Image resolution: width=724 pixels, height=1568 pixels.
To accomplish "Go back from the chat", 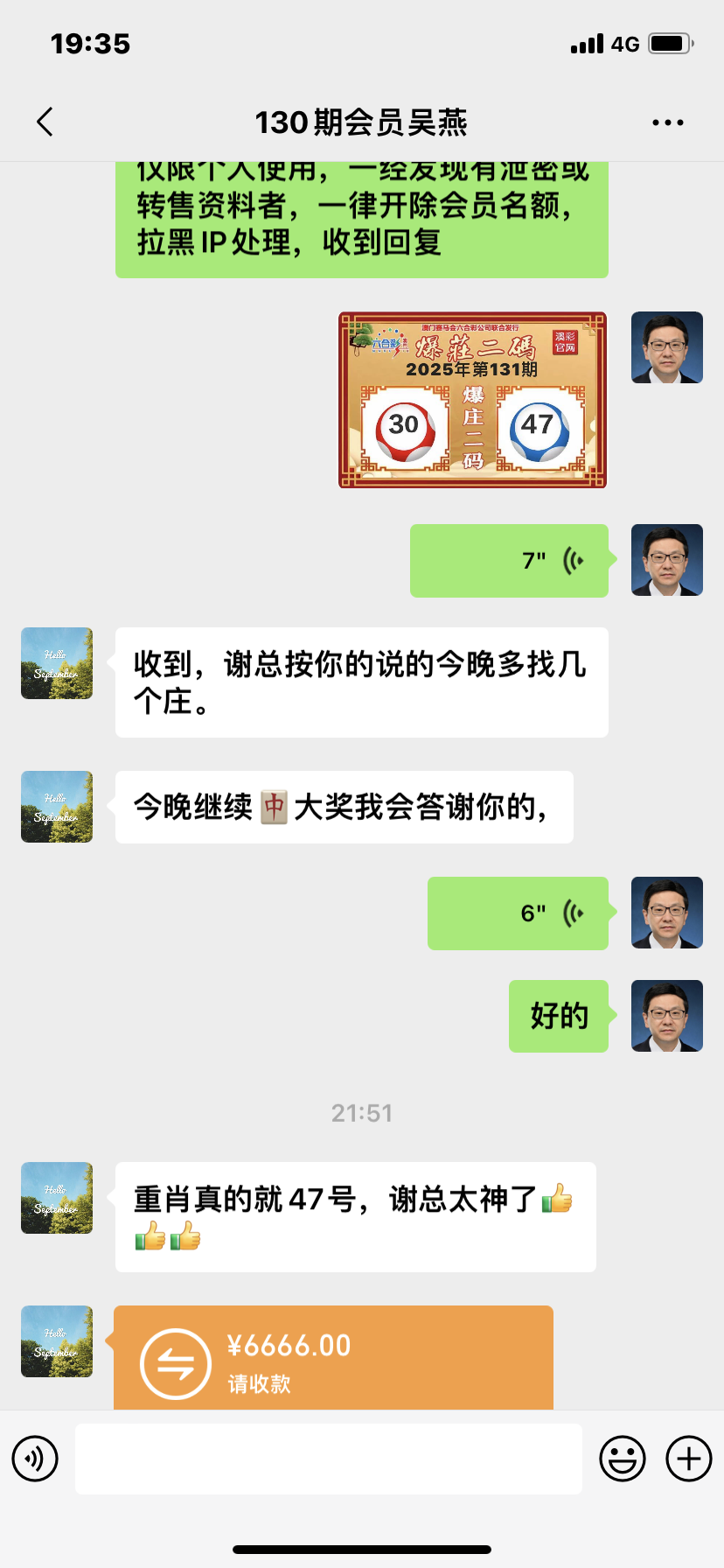I will [45, 122].
